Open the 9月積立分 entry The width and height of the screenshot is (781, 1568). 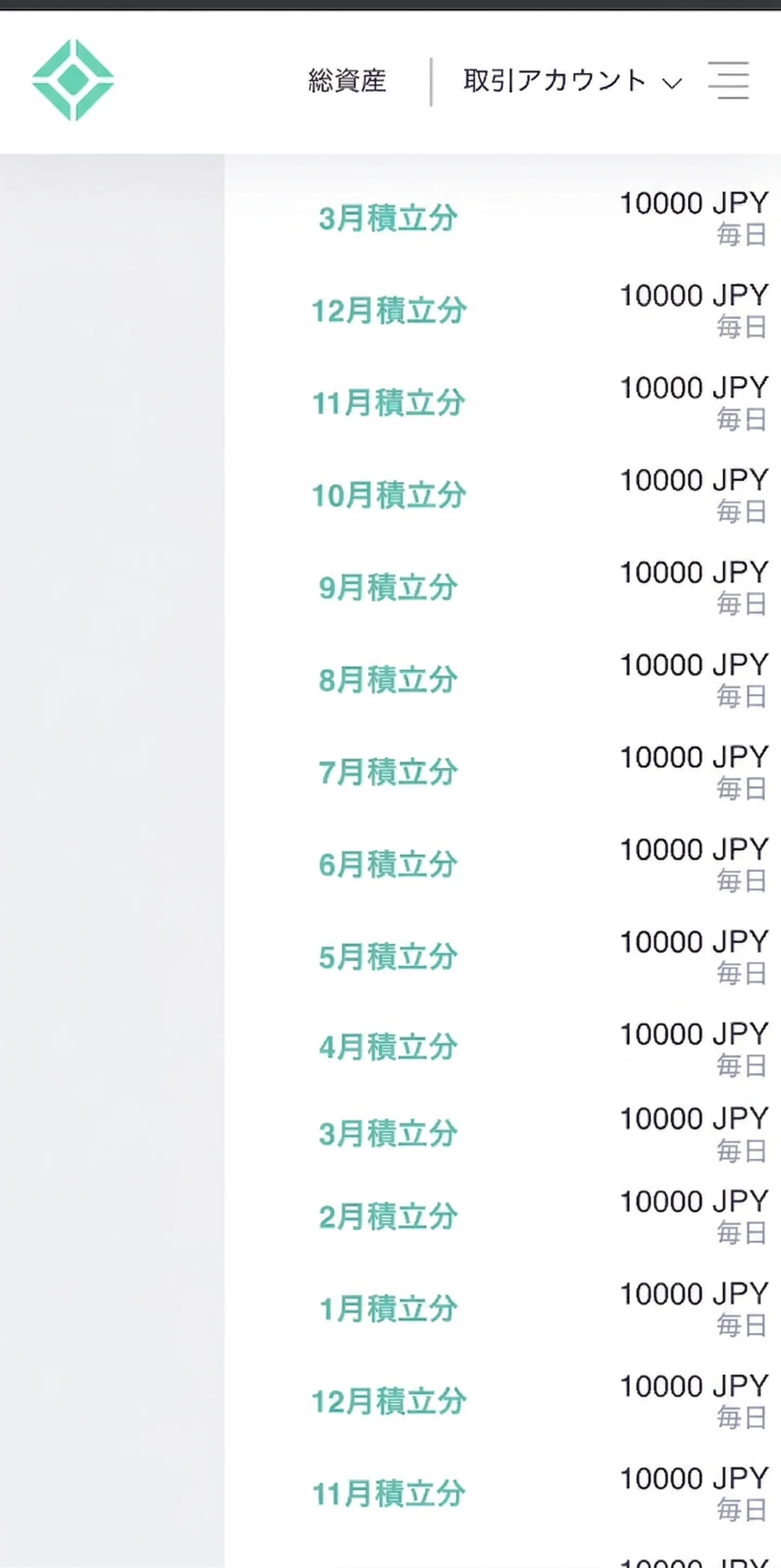coord(388,587)
